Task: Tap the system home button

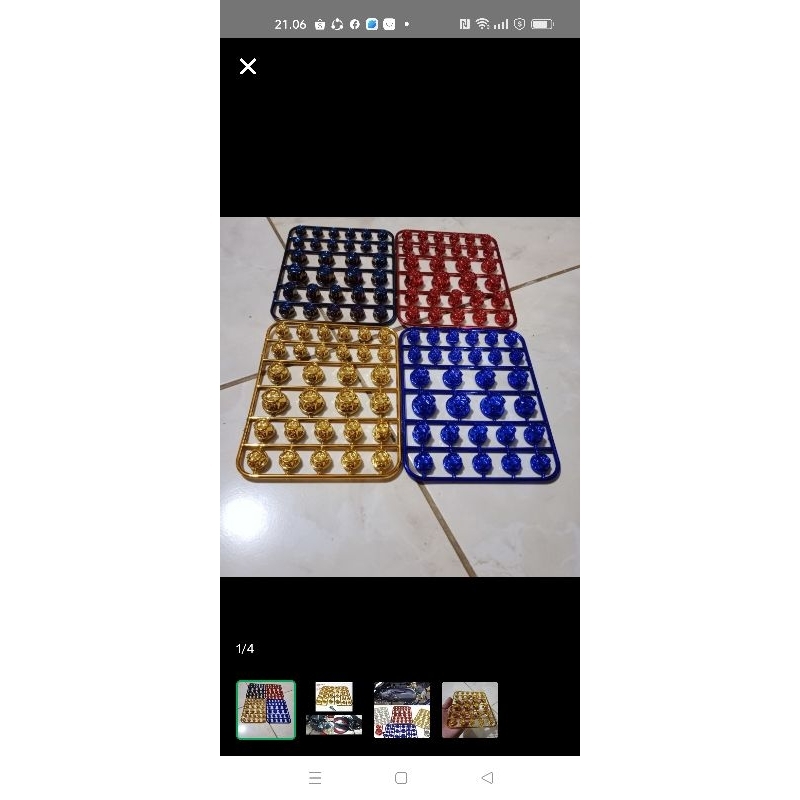Action: pyautogui.click(x=401, y=778)
